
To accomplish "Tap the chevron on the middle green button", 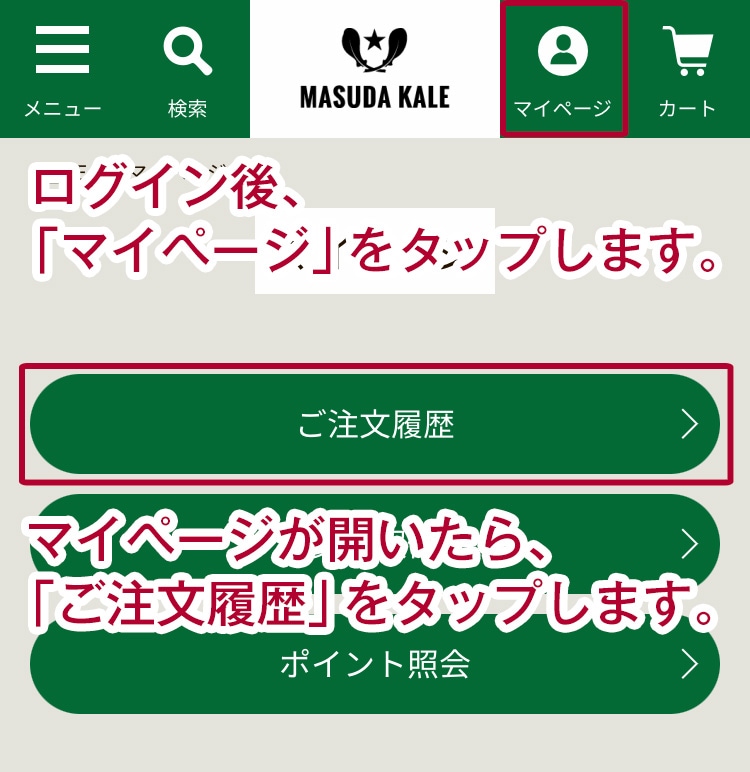I will coord(690,544).
